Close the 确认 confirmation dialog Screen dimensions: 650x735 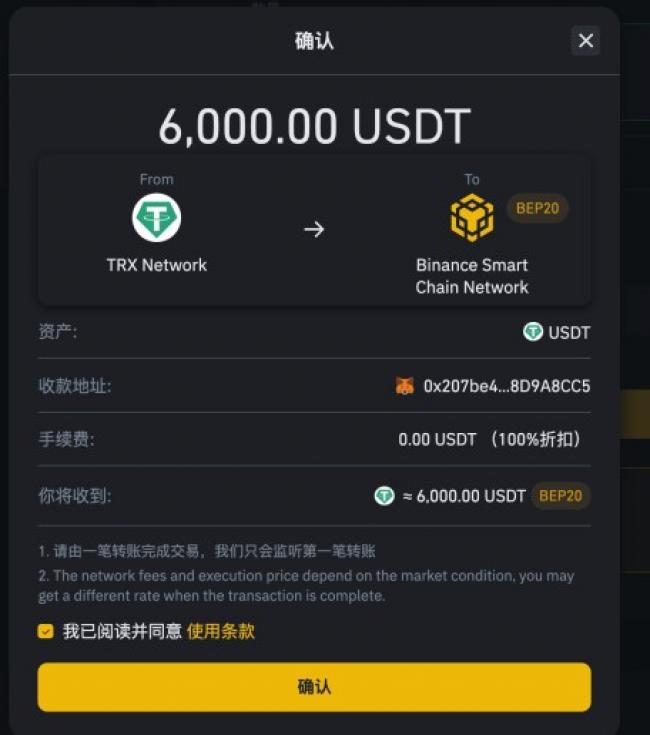(x=585, y=41)
